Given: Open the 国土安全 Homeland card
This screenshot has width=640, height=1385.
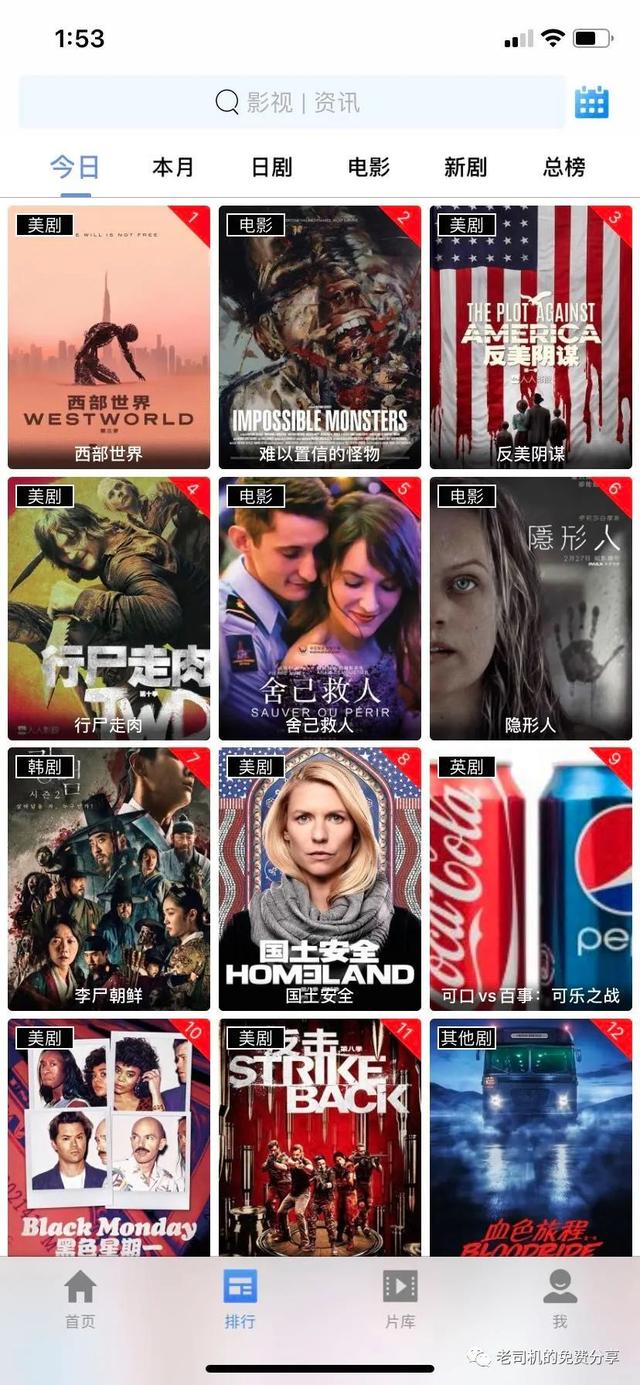Looking at the screenshot, I should tap(320, 879).
